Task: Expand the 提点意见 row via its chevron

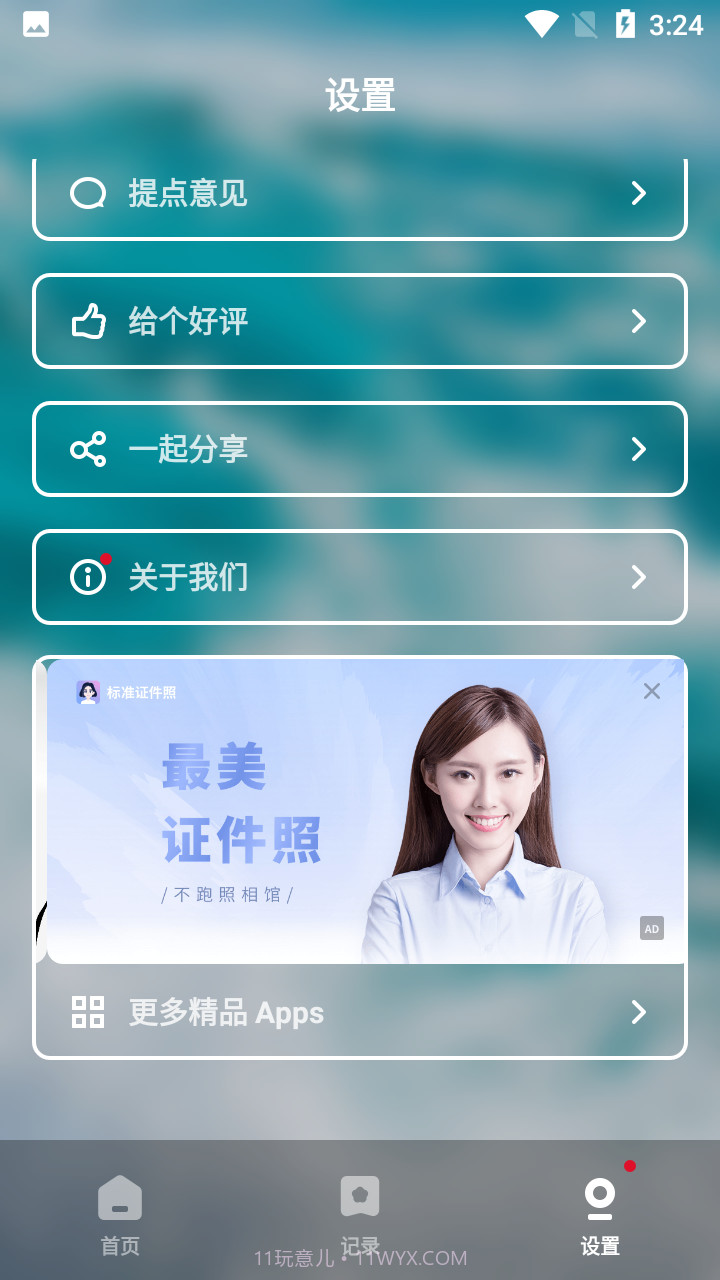Action: coord(639,193)
